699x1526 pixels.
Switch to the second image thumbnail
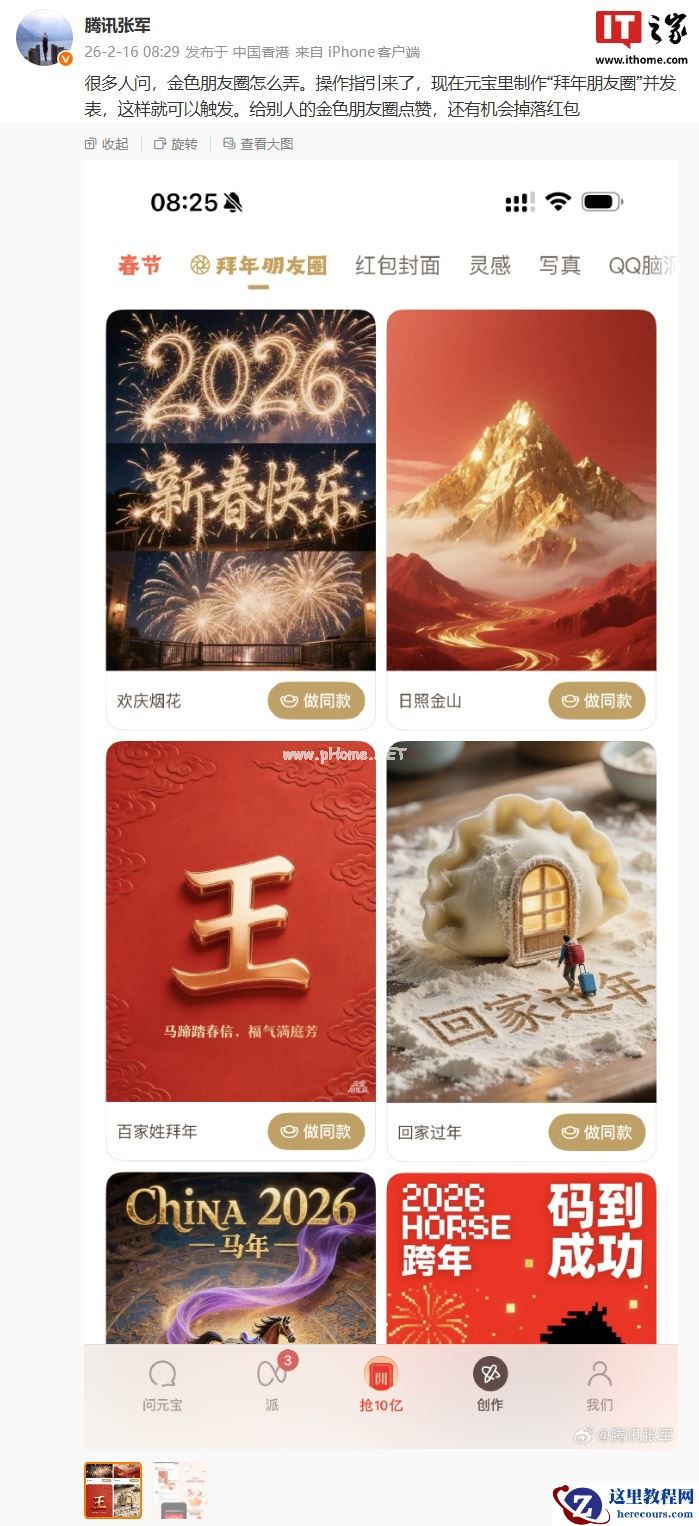pyautogui.click(x=181, y=1490)
